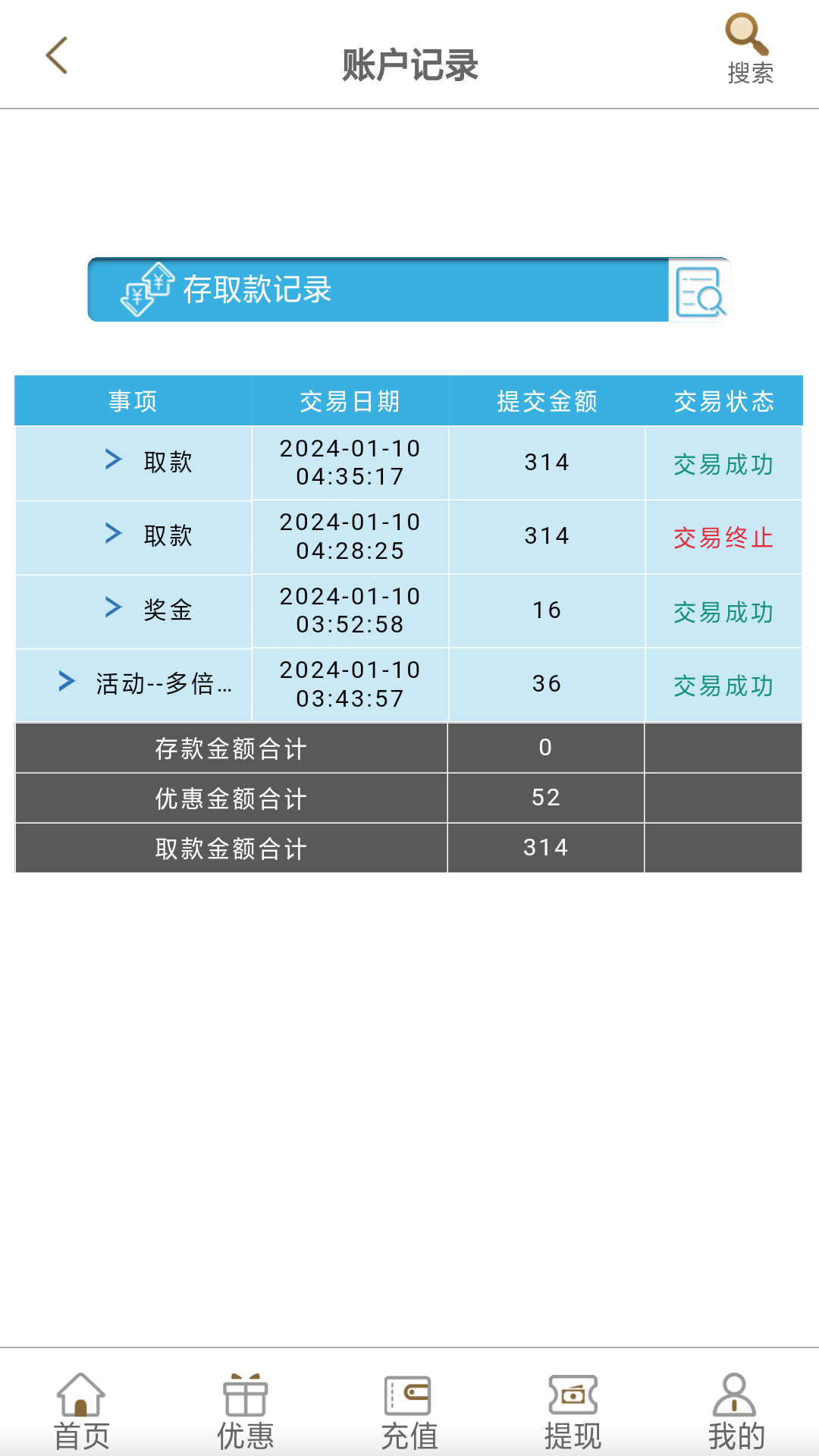Go to the 我的 tab
The width and height of the screenshot is (819, 1456).
coord(736,1411)
